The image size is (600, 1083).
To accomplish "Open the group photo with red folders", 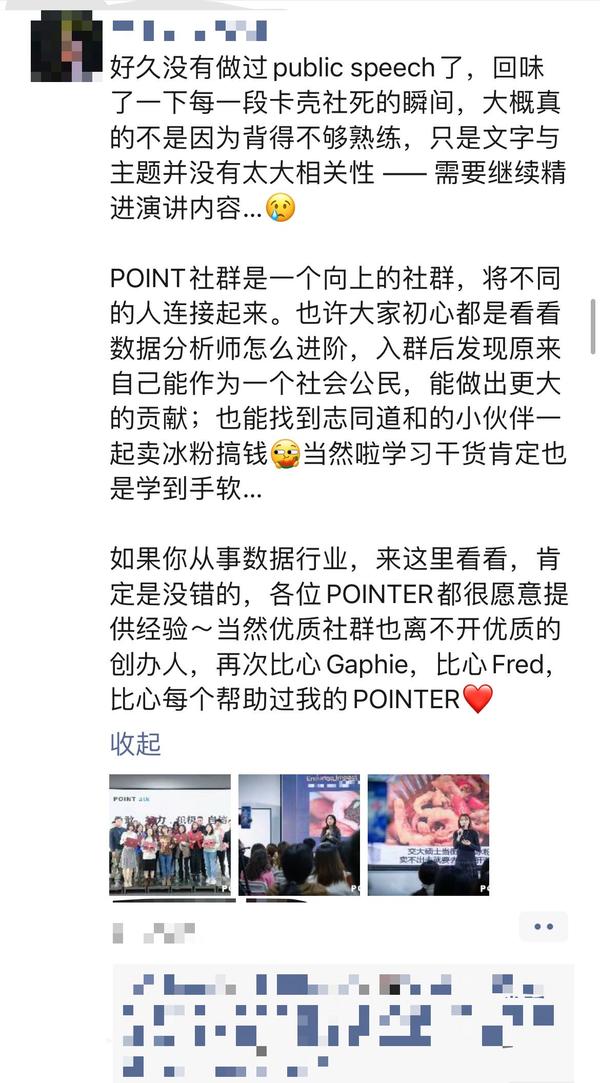I will 170,834.
